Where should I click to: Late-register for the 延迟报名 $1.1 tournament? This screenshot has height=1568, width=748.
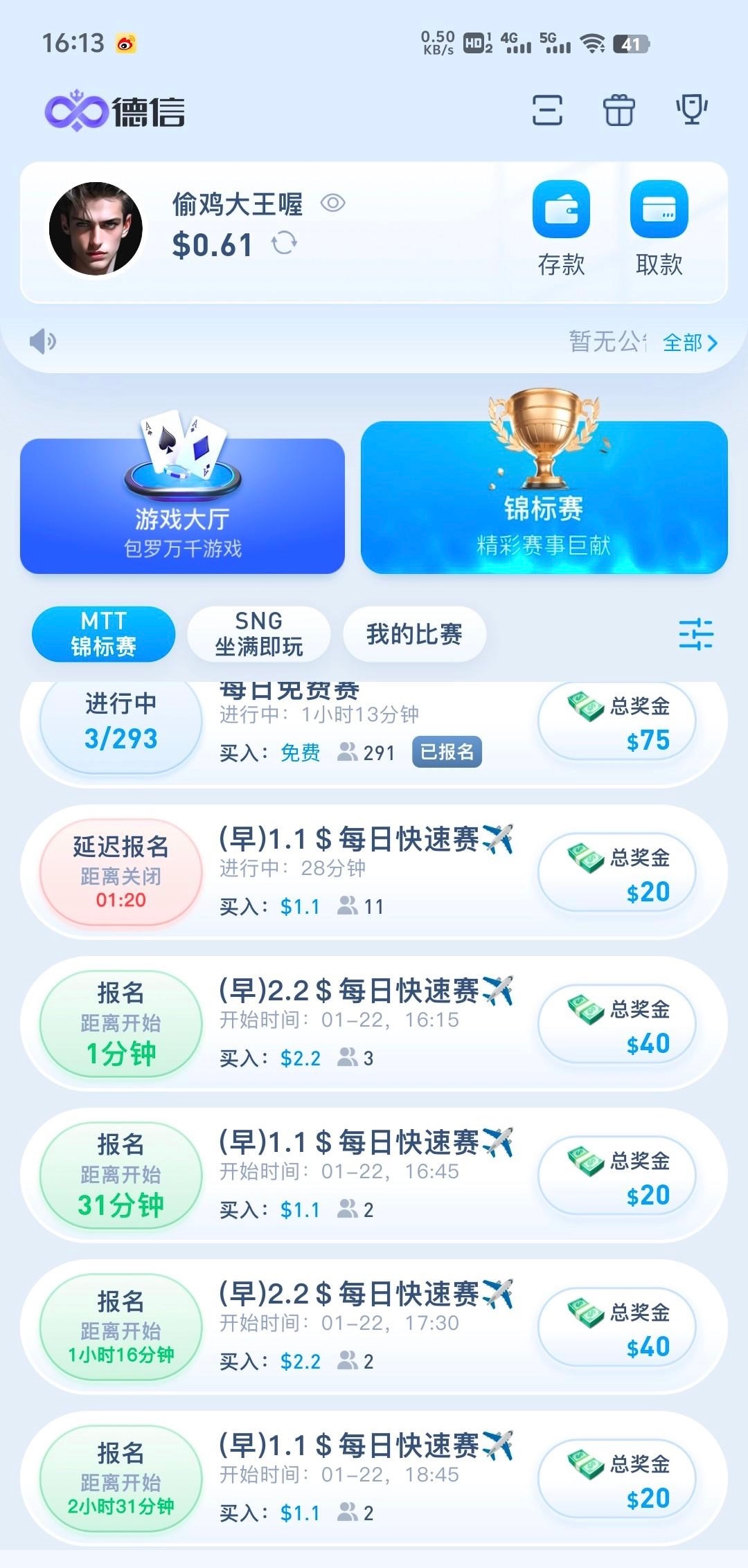pyautogui.click(x=121, y=872)
